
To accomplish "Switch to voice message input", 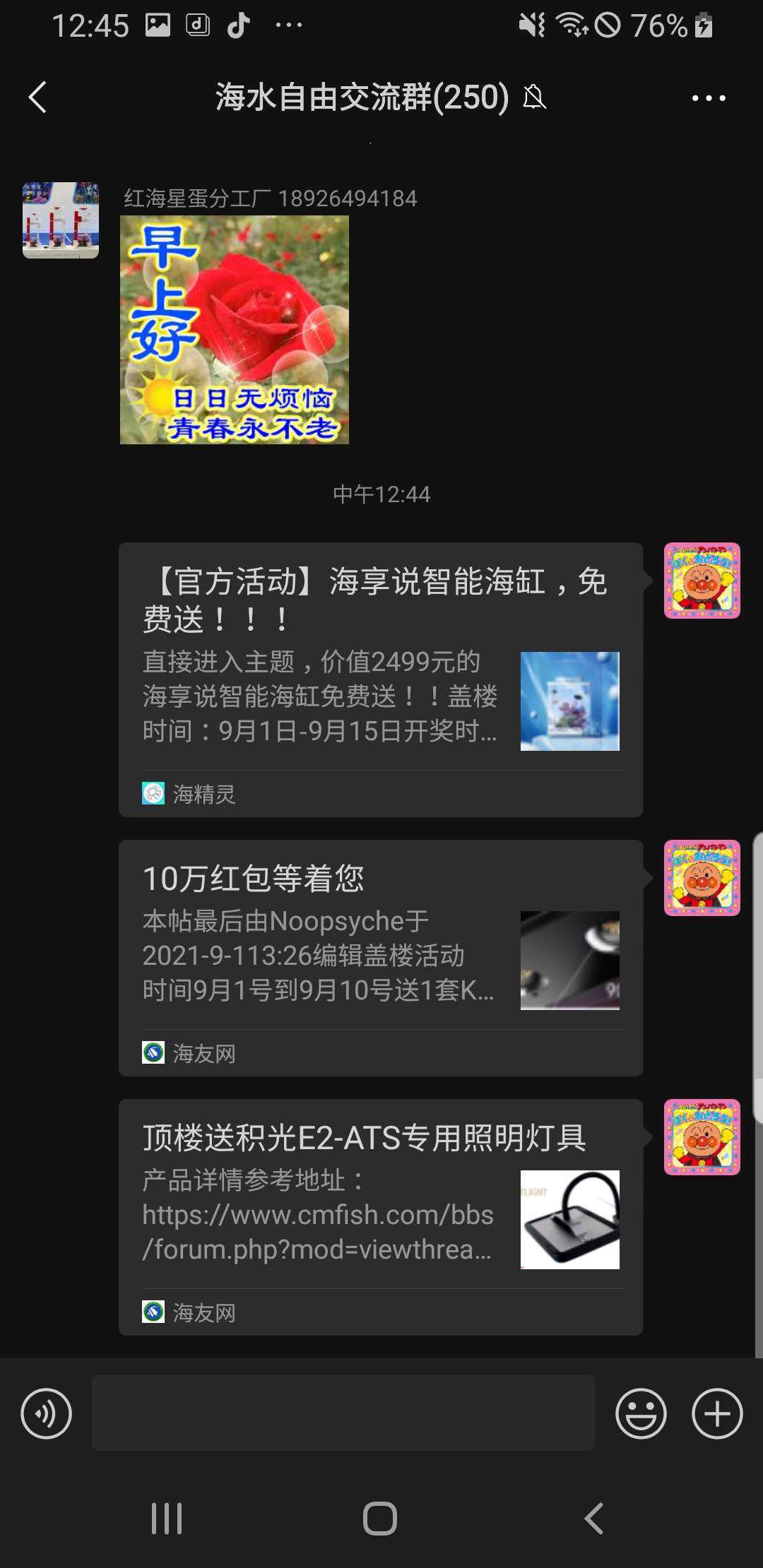I will click(47, 1414).
